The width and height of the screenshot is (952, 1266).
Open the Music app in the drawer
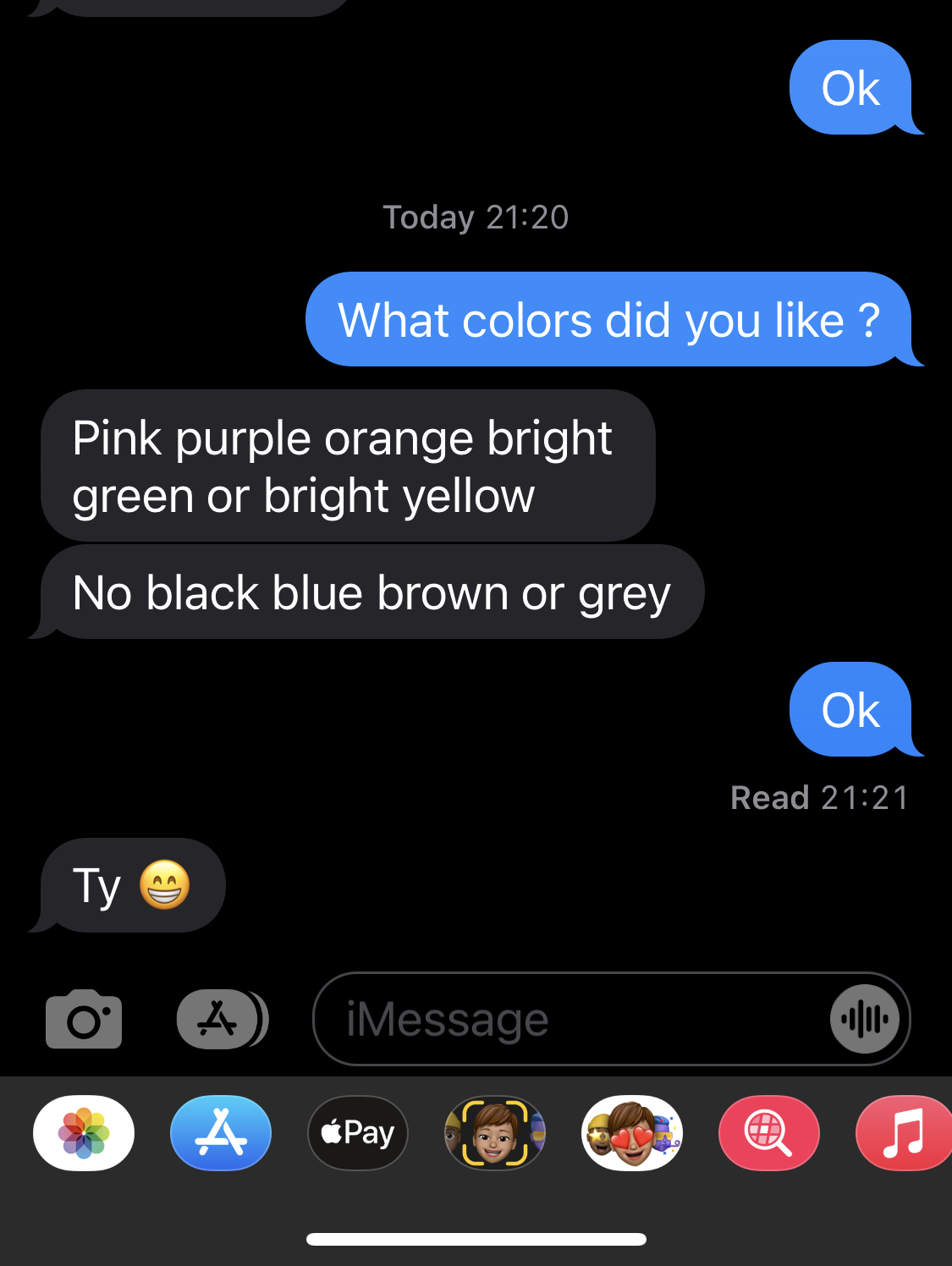[x=904, y=1133]
